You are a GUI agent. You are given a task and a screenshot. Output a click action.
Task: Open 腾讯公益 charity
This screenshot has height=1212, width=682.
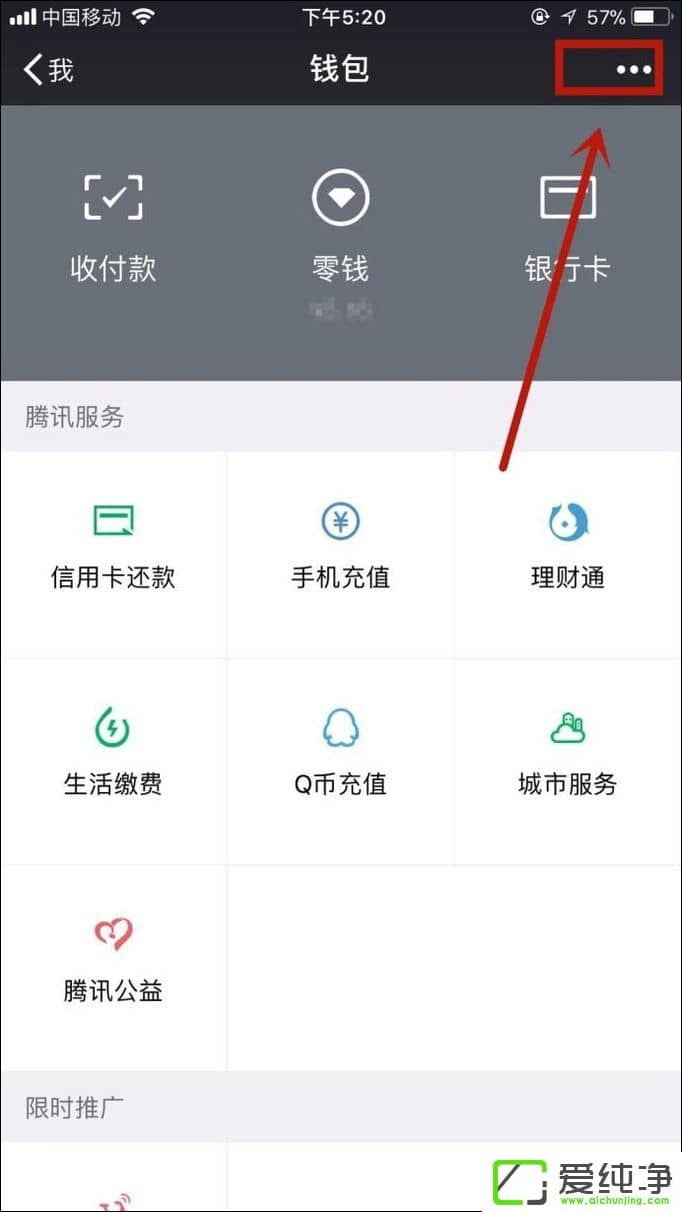coord(113,961)
